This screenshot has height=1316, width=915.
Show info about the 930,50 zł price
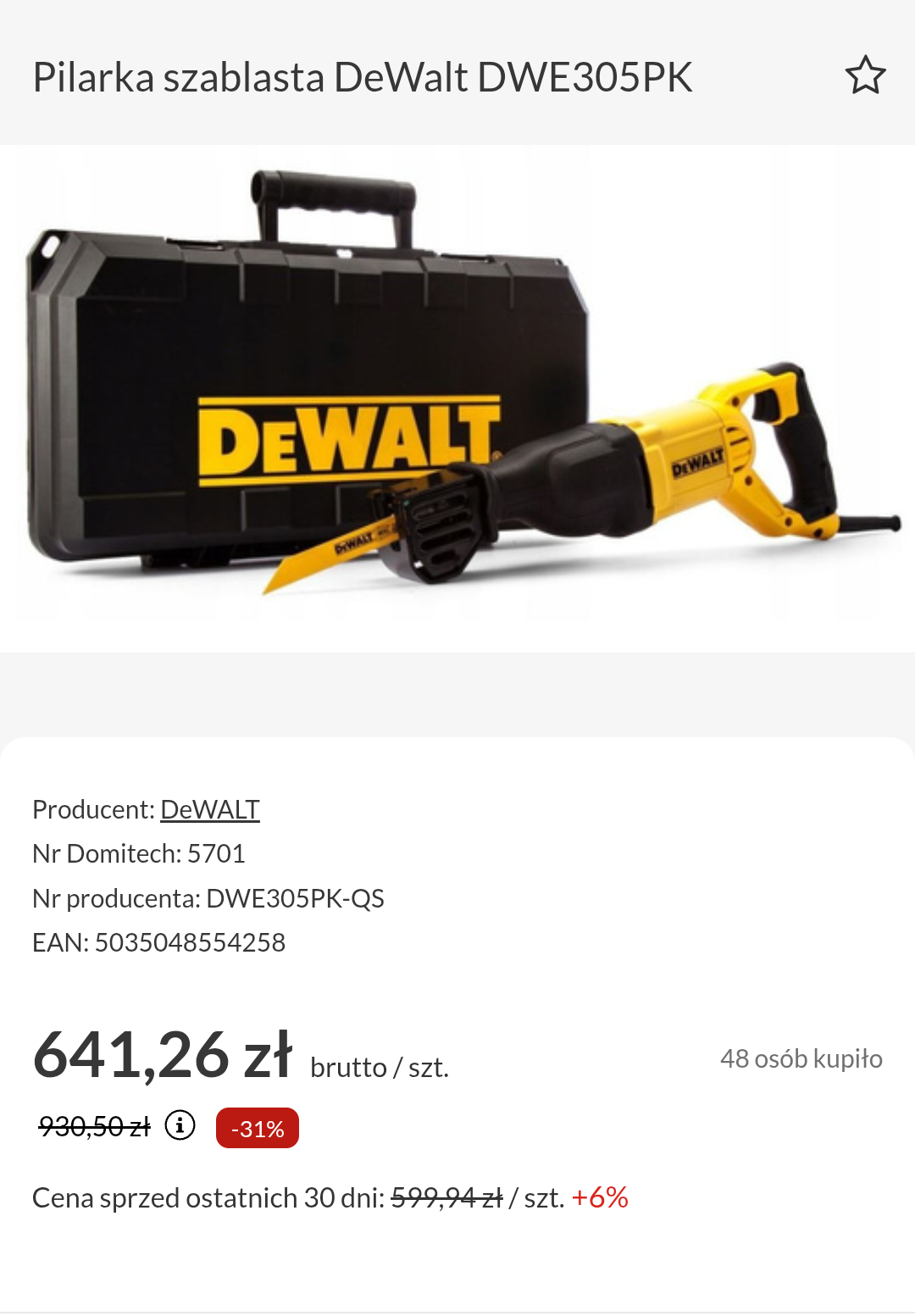[x=180, y=1126]
